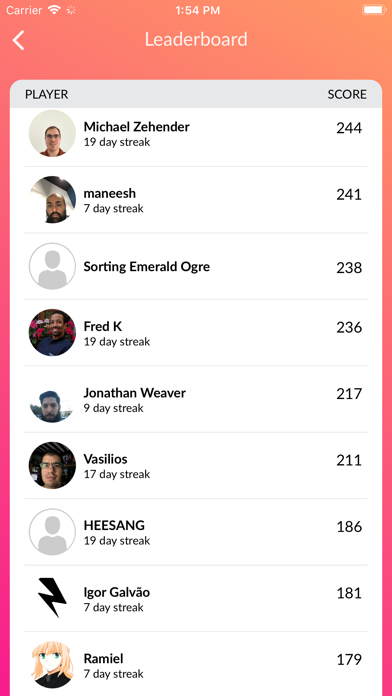Go back from the Leaderboard
Image resolution: width=392 pixels, height=696 pixels.
[19, 40]
